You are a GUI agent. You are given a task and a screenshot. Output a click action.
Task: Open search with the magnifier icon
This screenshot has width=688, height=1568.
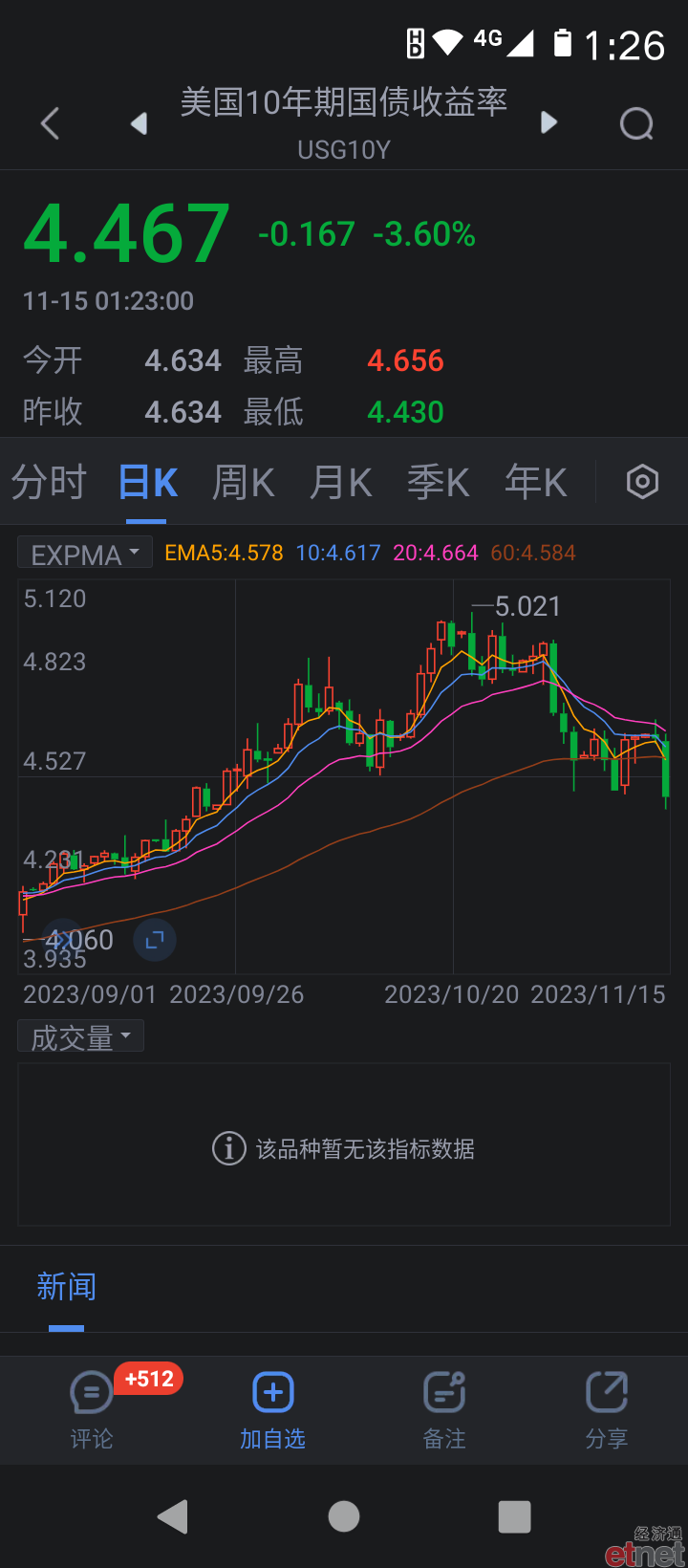pyautogui.click(x=636, y=123)
